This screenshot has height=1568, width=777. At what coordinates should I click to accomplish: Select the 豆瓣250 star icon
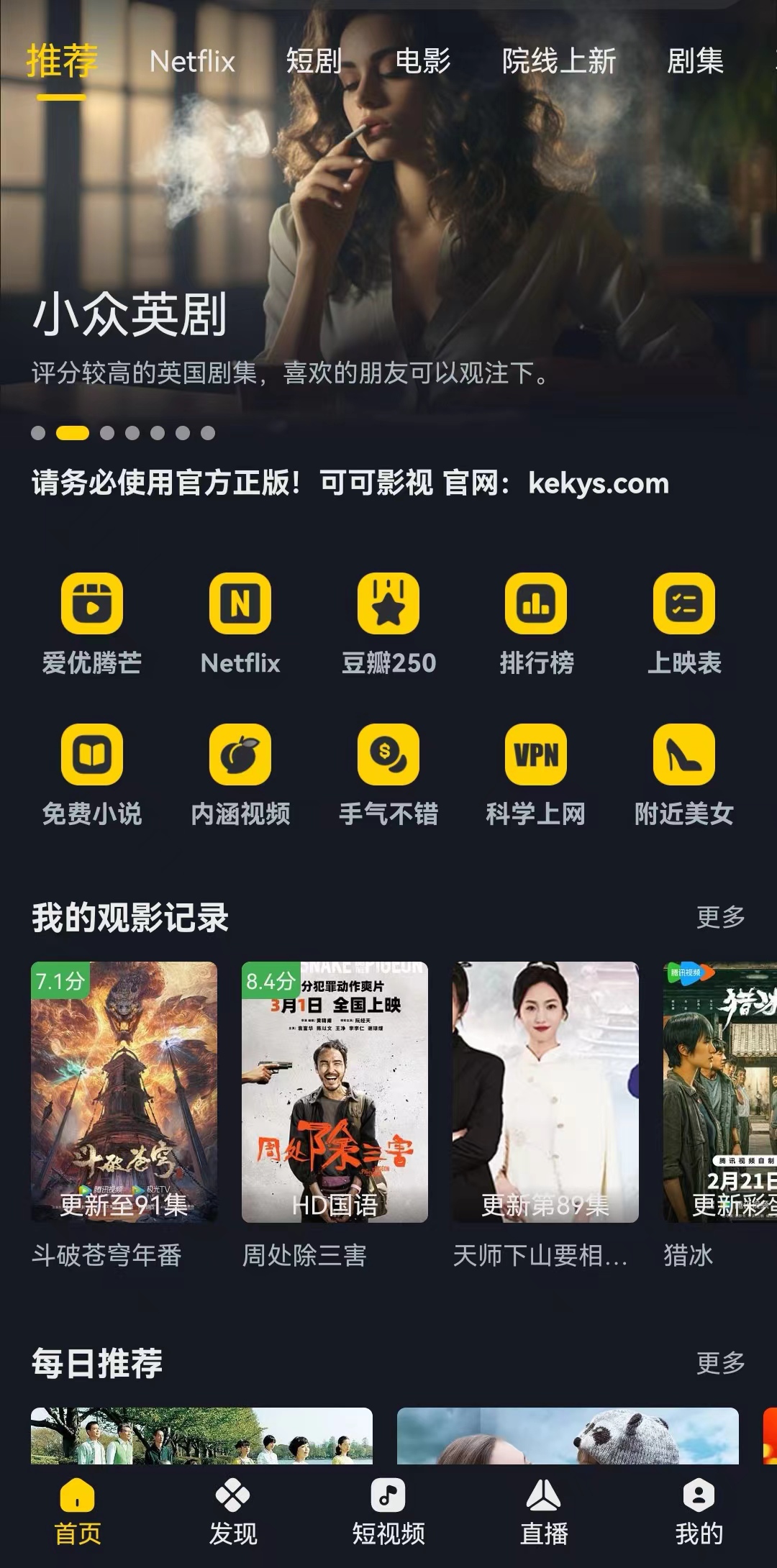(x=388, y=606)
